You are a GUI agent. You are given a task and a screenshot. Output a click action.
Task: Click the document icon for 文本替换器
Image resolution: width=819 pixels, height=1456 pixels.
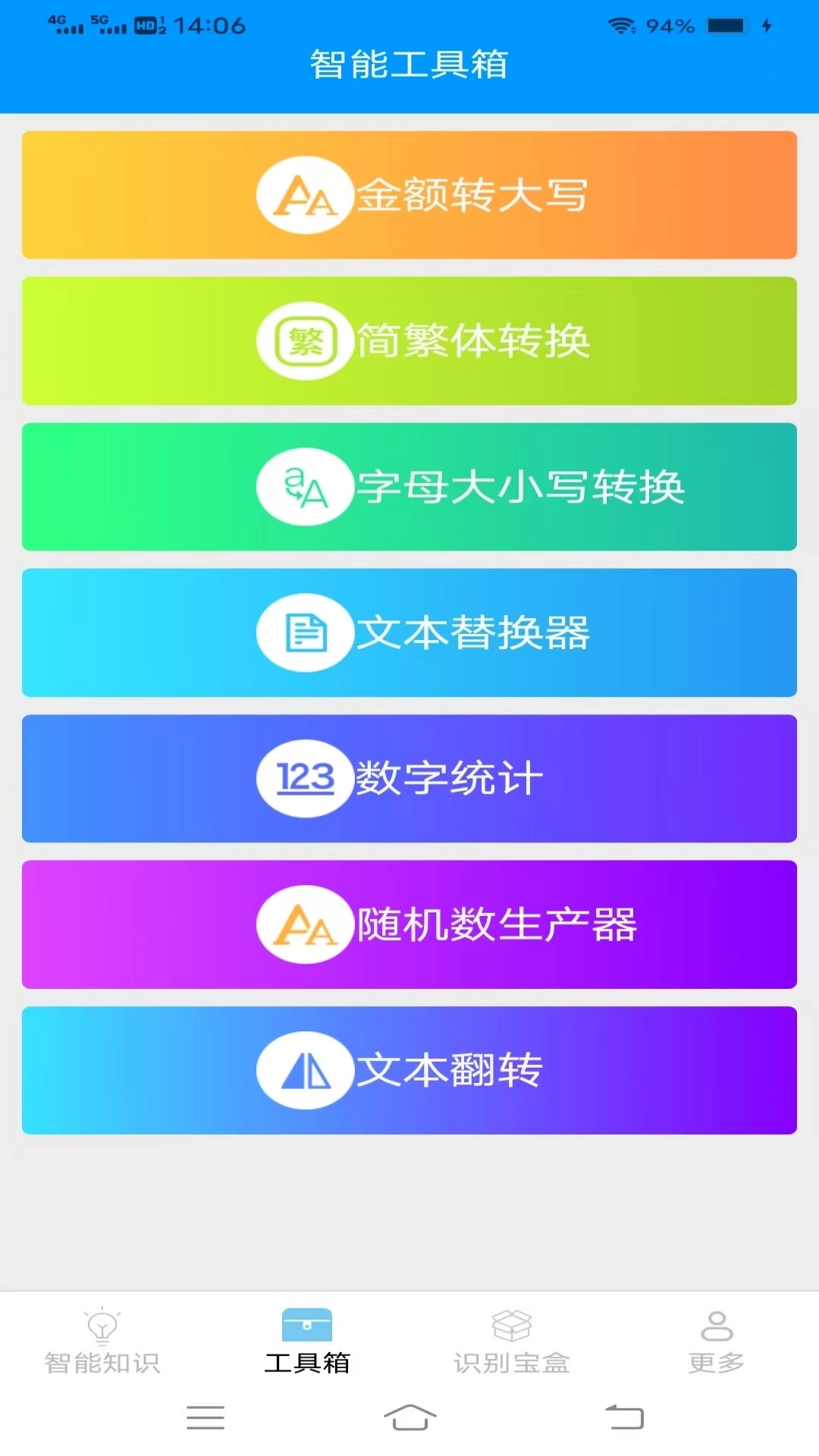click(x=305, y=632)
